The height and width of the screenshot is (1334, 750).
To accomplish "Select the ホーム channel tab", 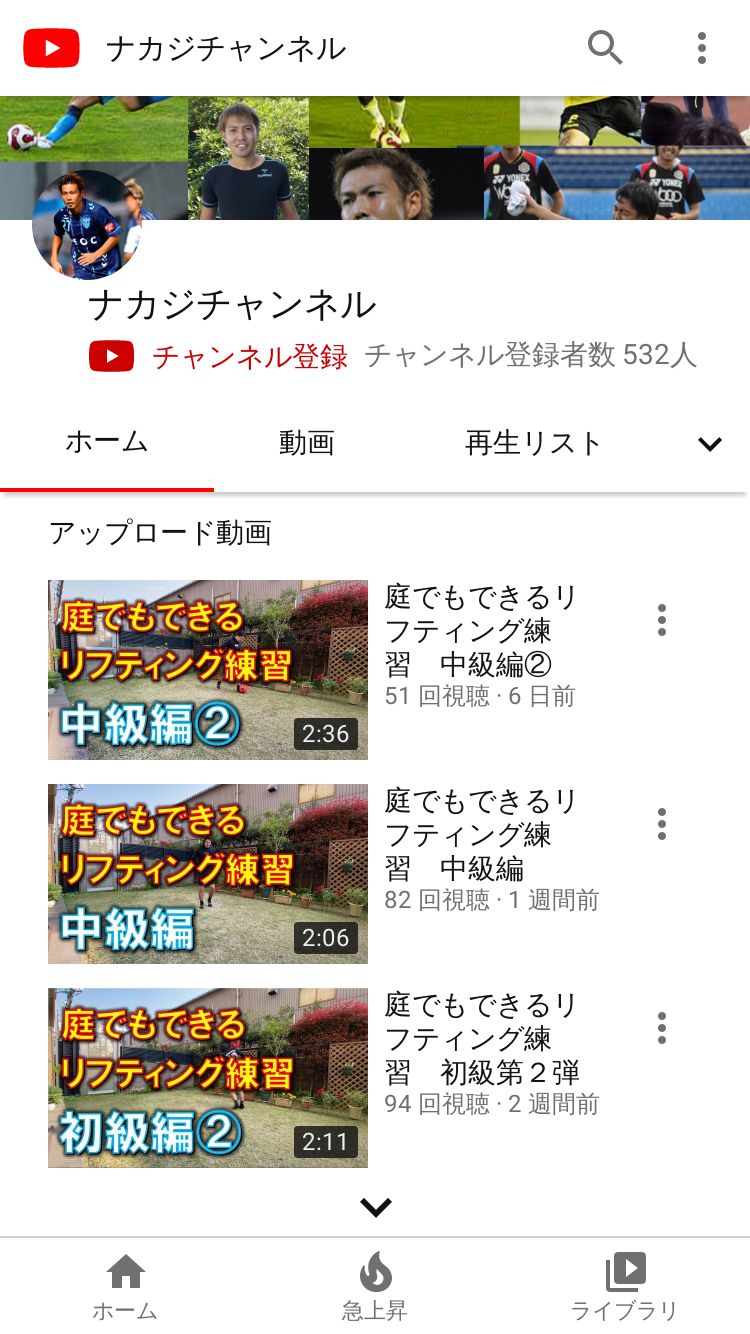I will [x=107, y=442].
